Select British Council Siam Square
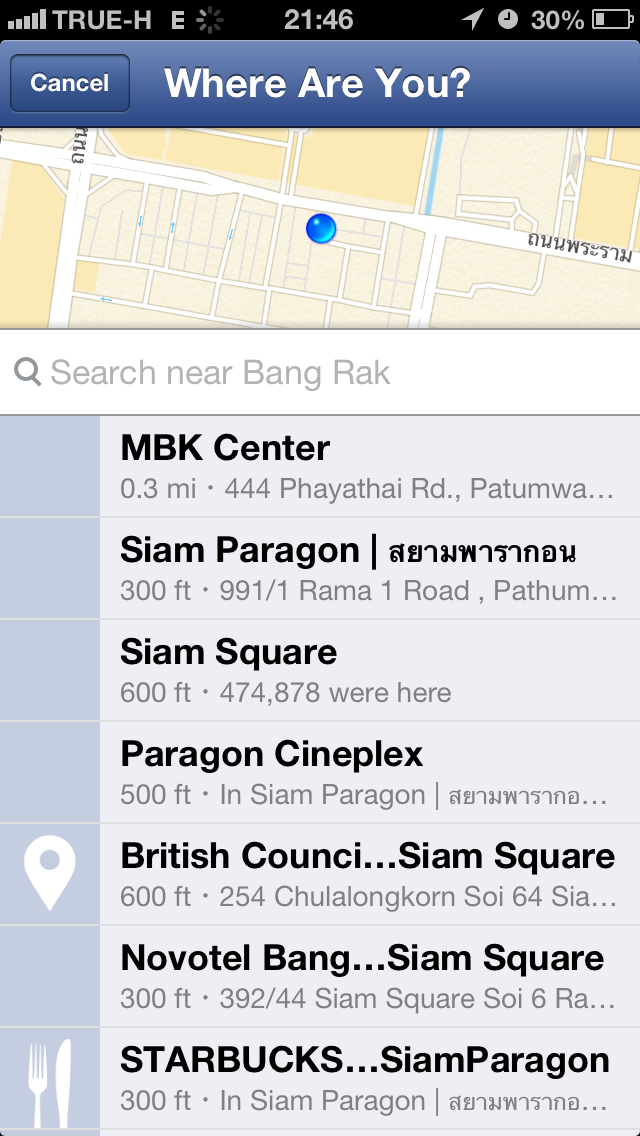This screenshot has width=640, height=1136. point(320,875)
